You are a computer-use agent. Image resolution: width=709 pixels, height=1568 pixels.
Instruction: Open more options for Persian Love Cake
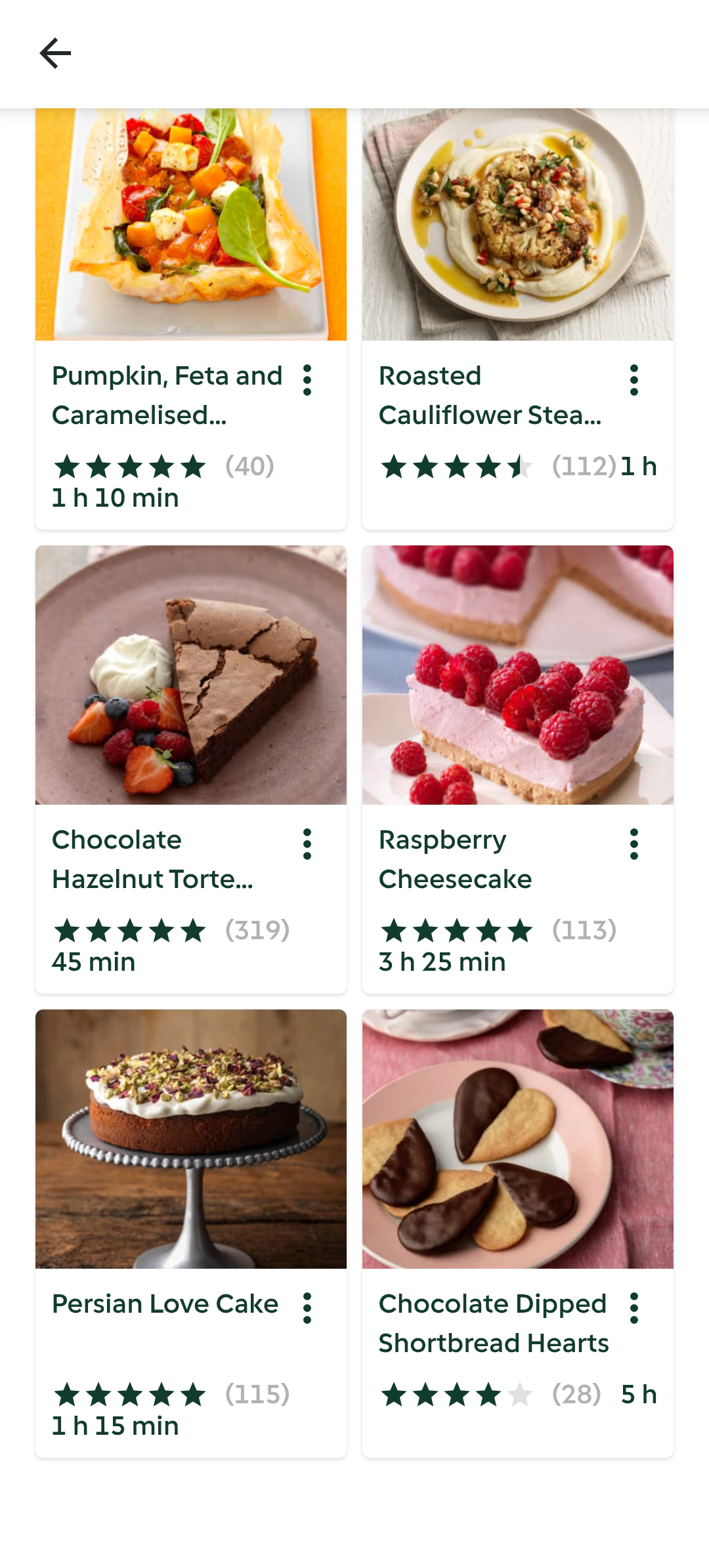[307, 1308]
